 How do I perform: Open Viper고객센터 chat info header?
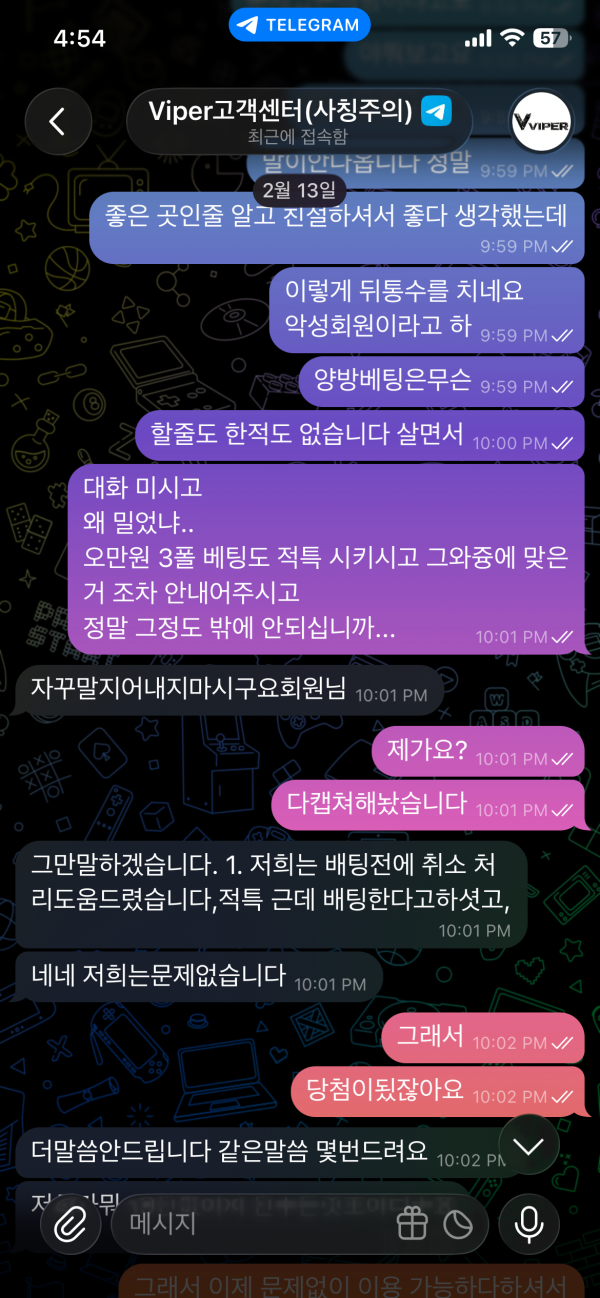tap(299, 121)
